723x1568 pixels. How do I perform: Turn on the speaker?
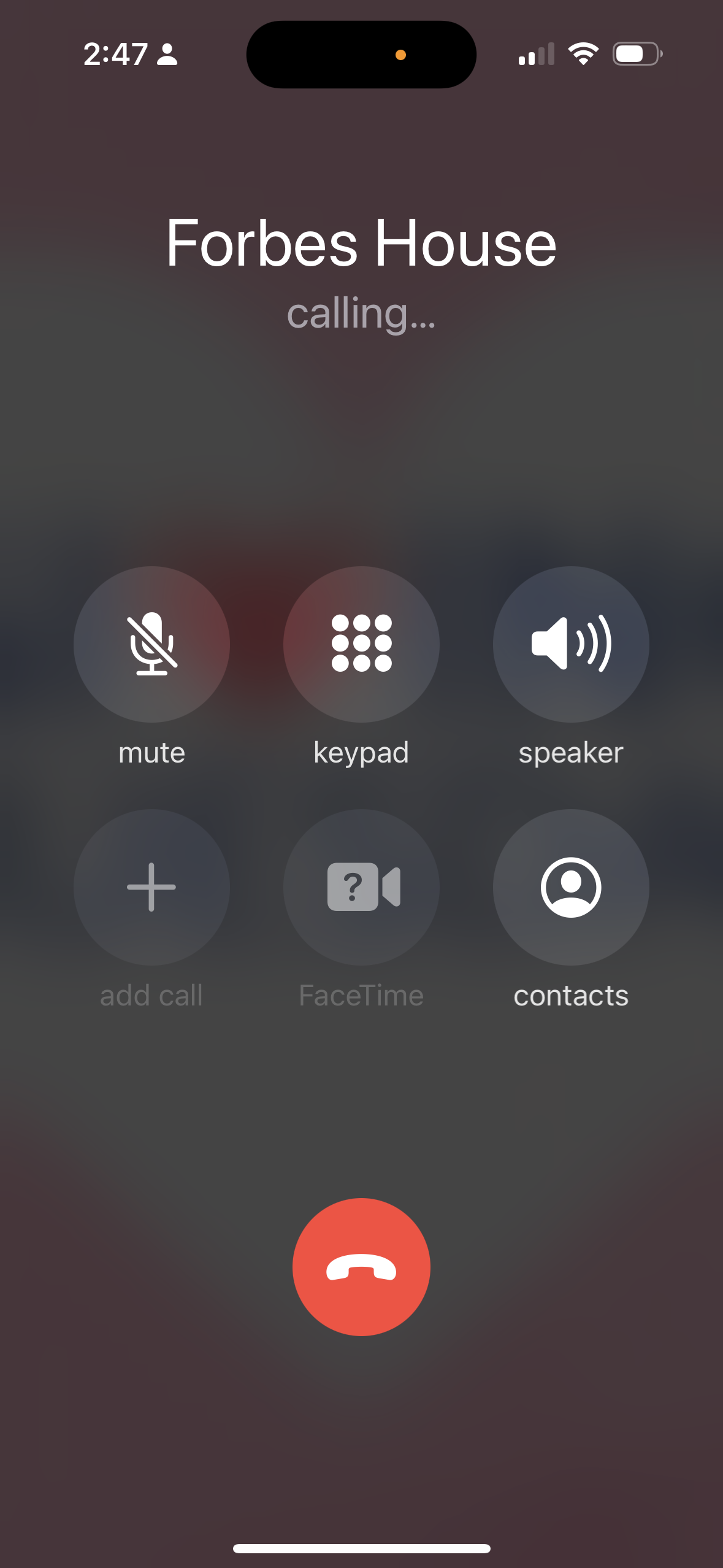click(x=570, y=644)
